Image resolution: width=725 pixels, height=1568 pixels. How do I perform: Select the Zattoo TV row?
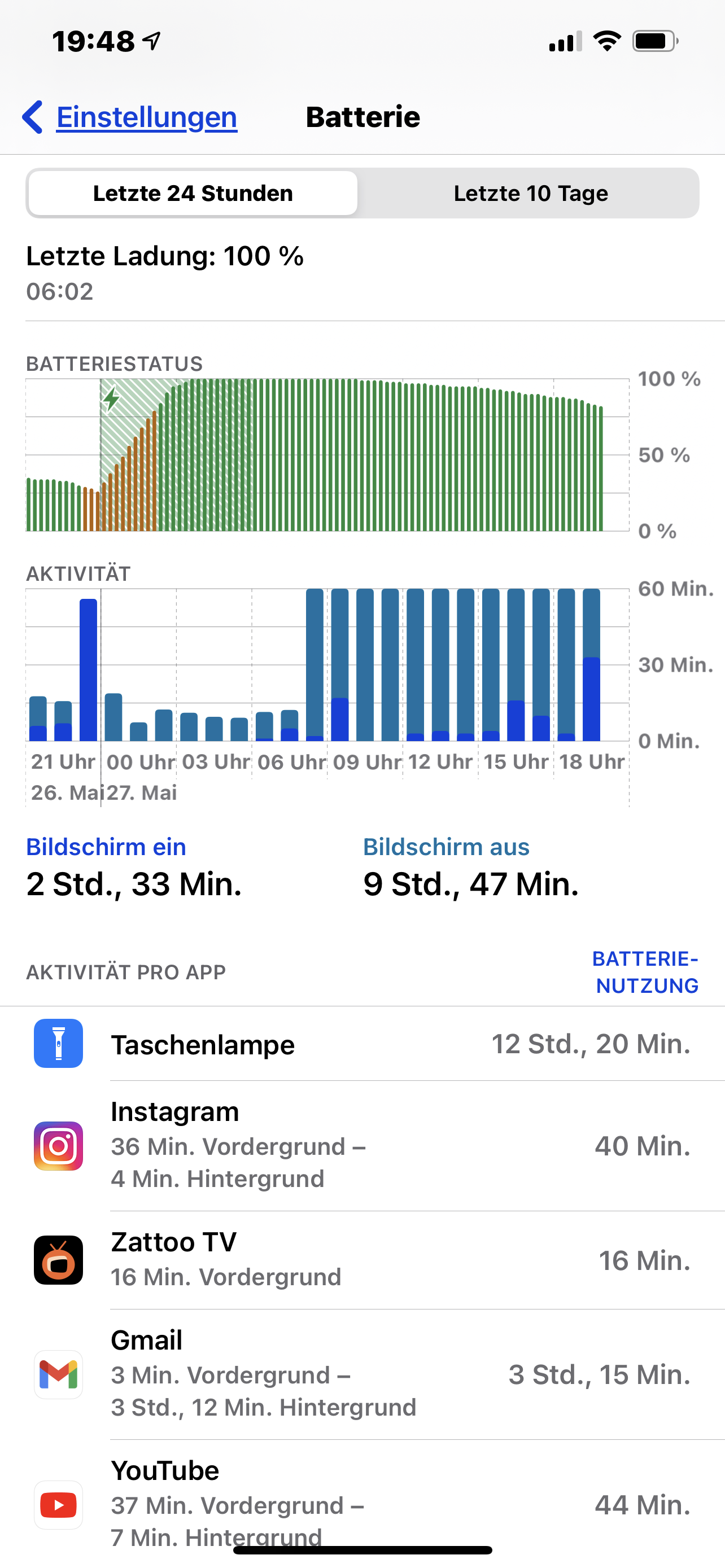click(362, 1259)
